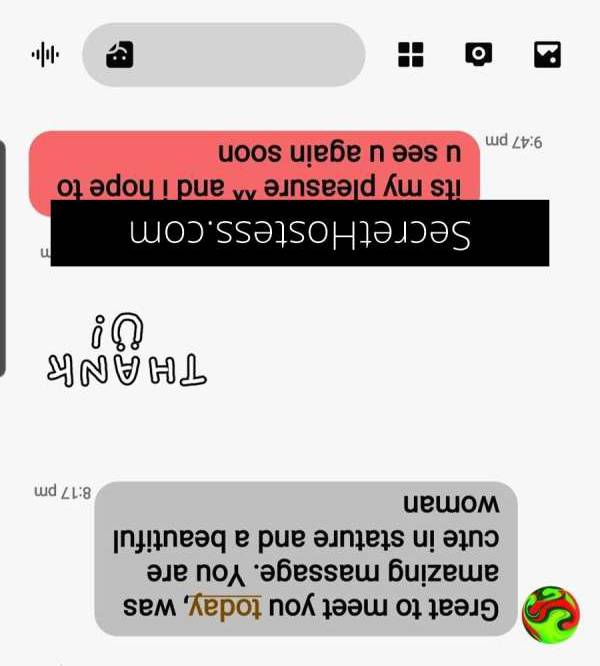The image size is (600, 666).
Task: Open the camera icon
Action: click(479, 54)
